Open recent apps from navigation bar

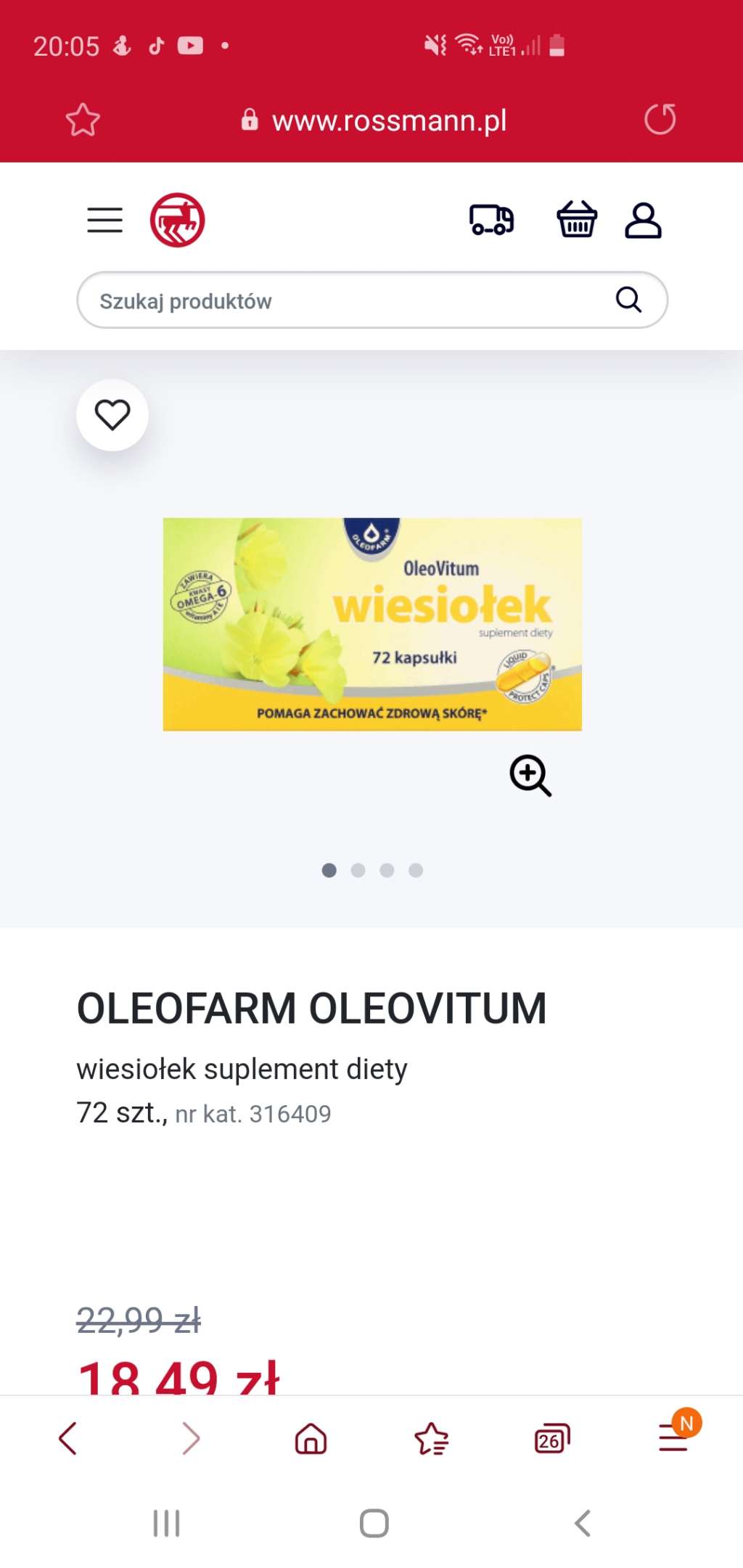(166, 1523)
